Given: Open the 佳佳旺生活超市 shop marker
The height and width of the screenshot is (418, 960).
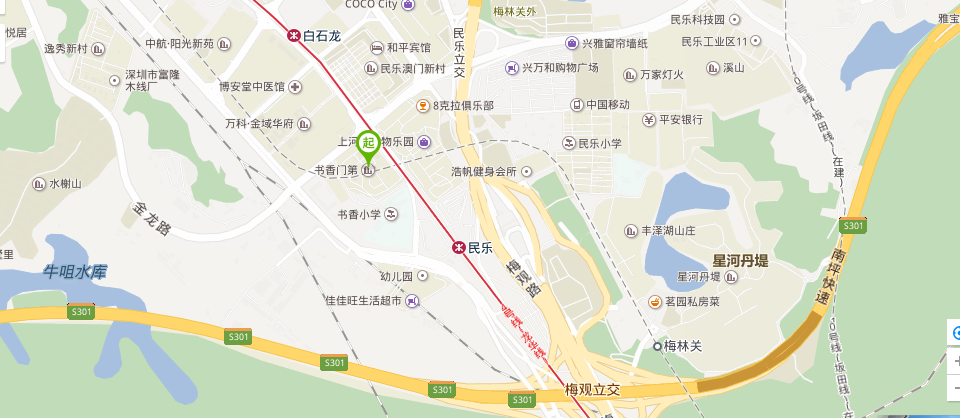Looking at the screenshot, I should point(411,300).
